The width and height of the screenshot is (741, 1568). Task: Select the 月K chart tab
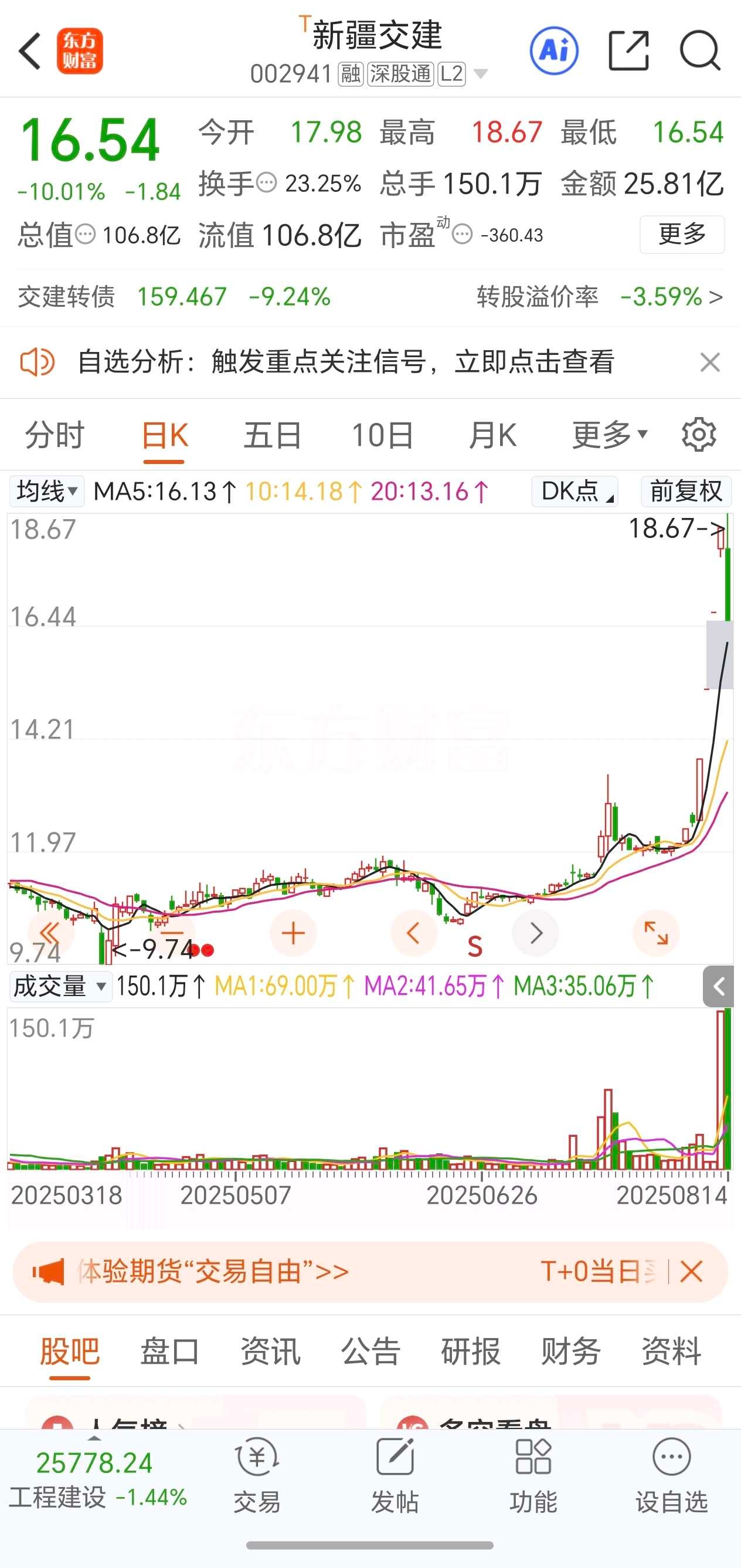tap(492, 436)
